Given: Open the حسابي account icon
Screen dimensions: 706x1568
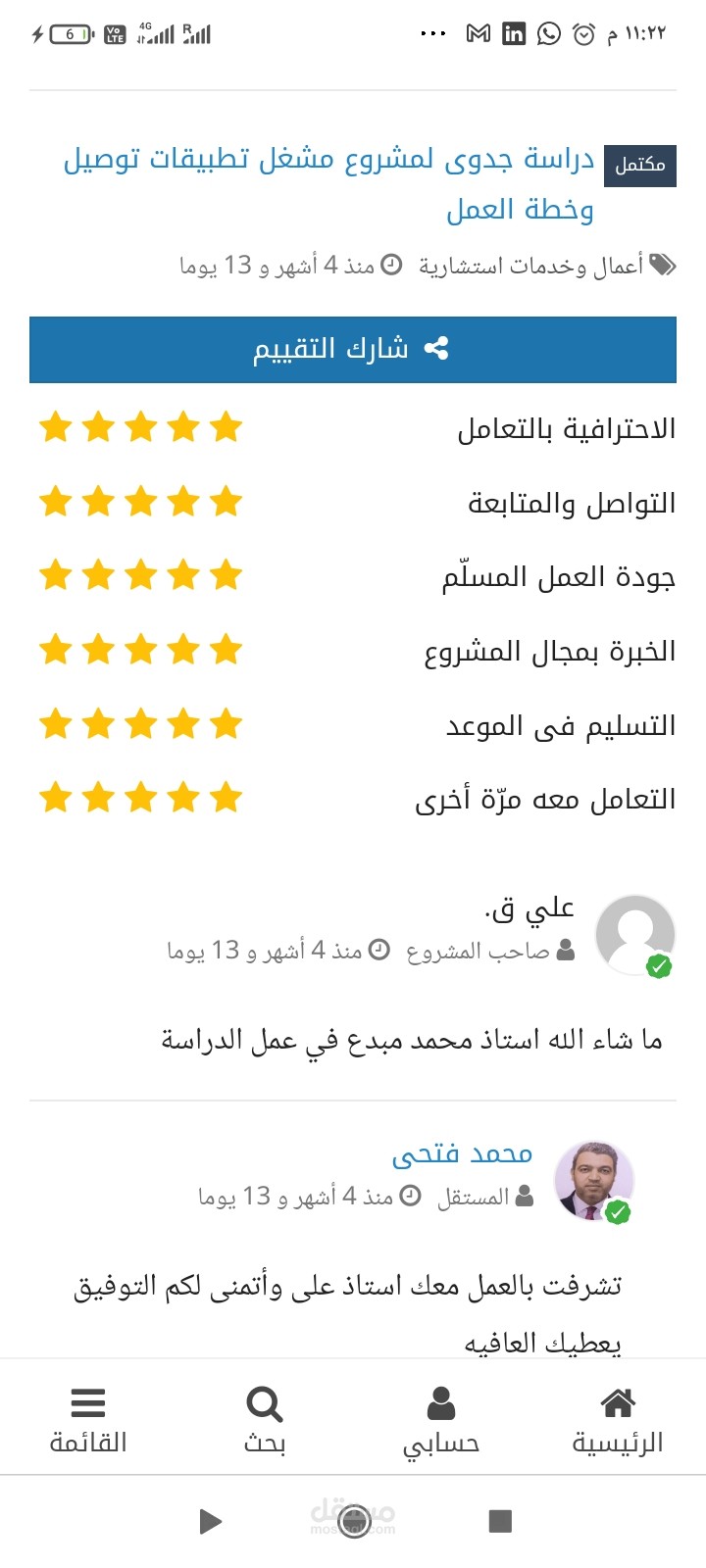Looking at the screenshot, I should 441,1403.
